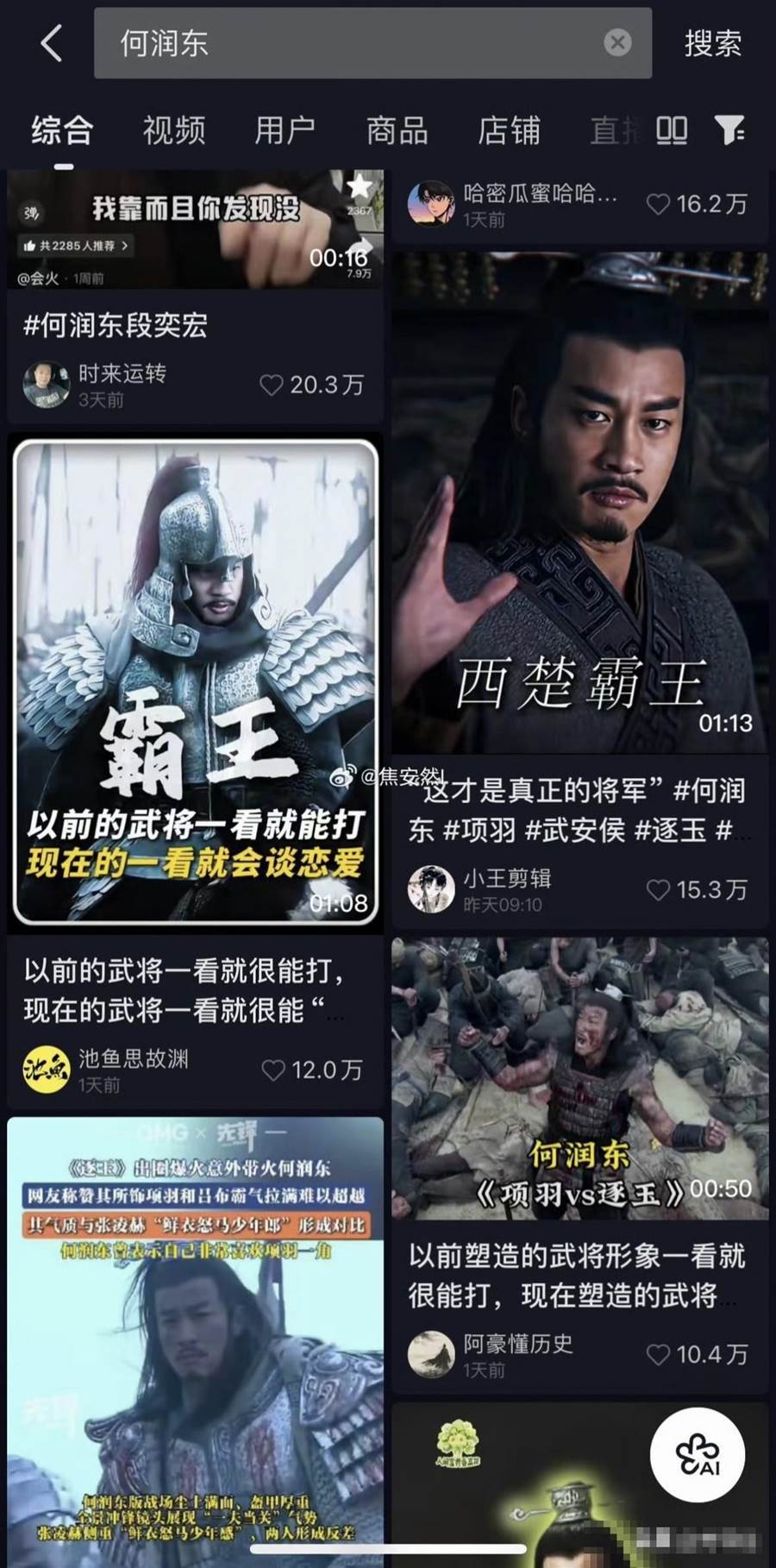This screenshot has height=1568, width=776.
Task: Tap the 搜索 button
Action: tap(712, 43)
